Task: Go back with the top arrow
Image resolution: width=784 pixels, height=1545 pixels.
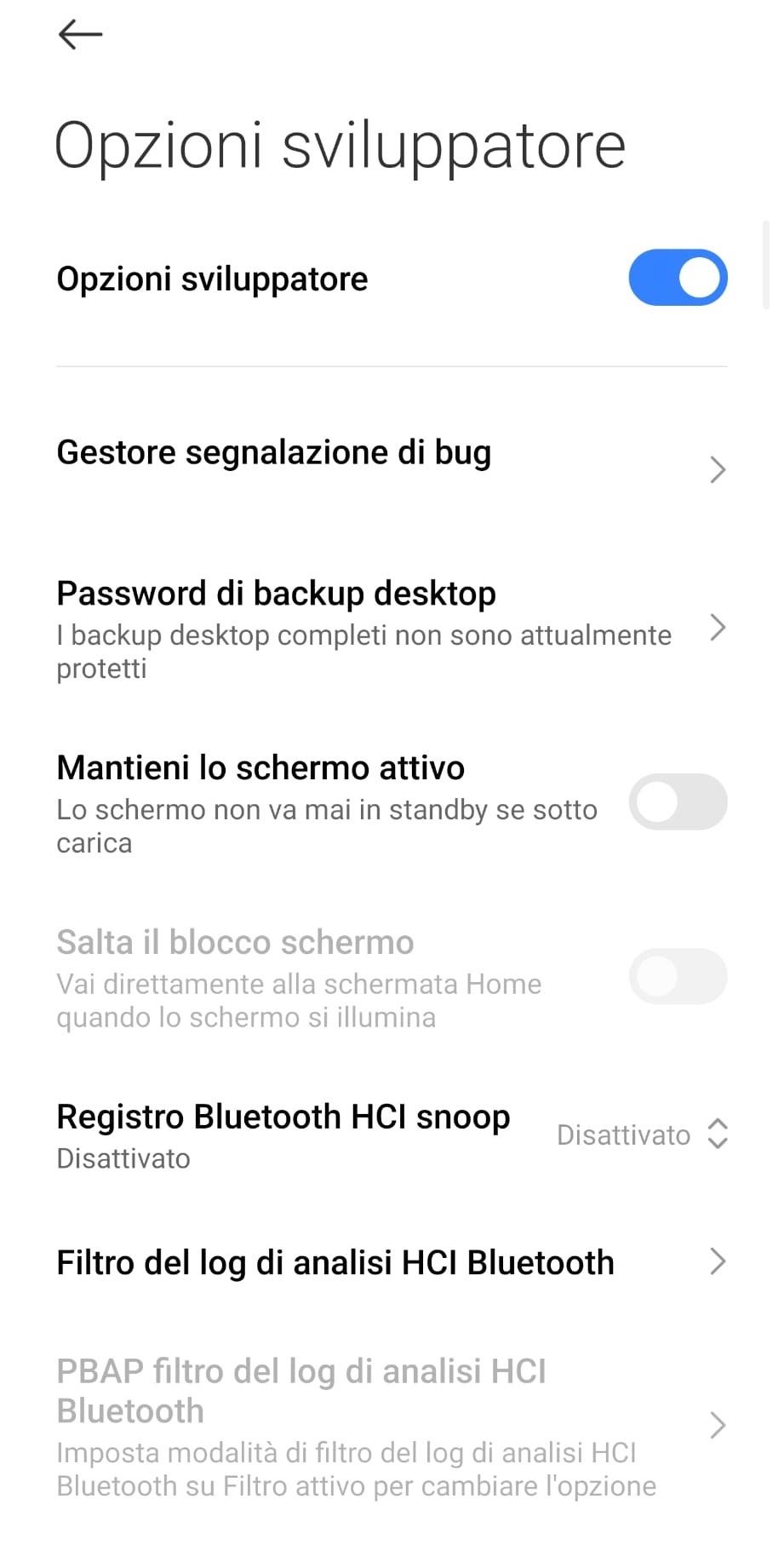Action: pyautogui.click(x=80, y=35)
